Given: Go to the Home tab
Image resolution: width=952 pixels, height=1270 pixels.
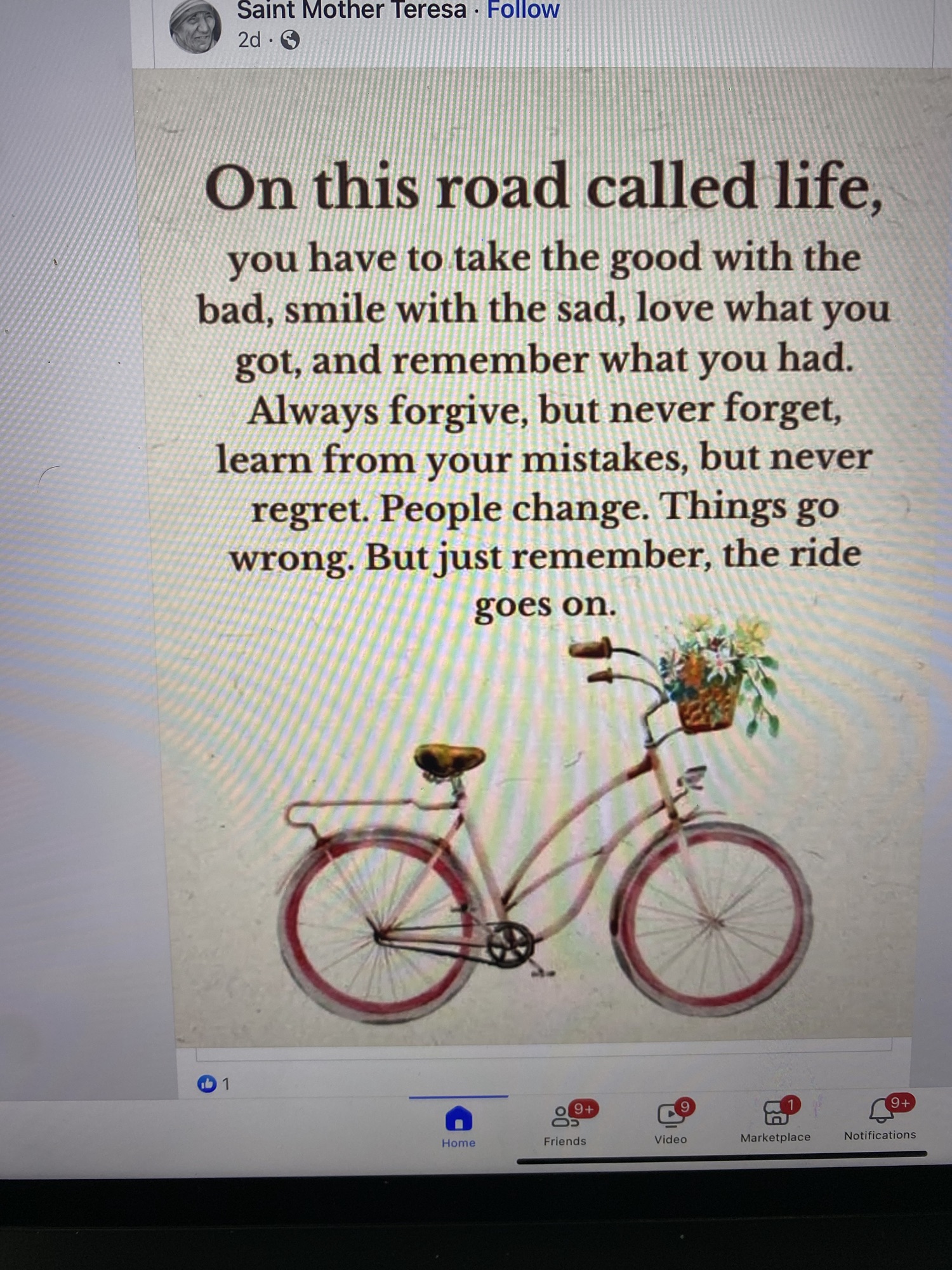Looking at the screenshot, I should [458, 1126].
